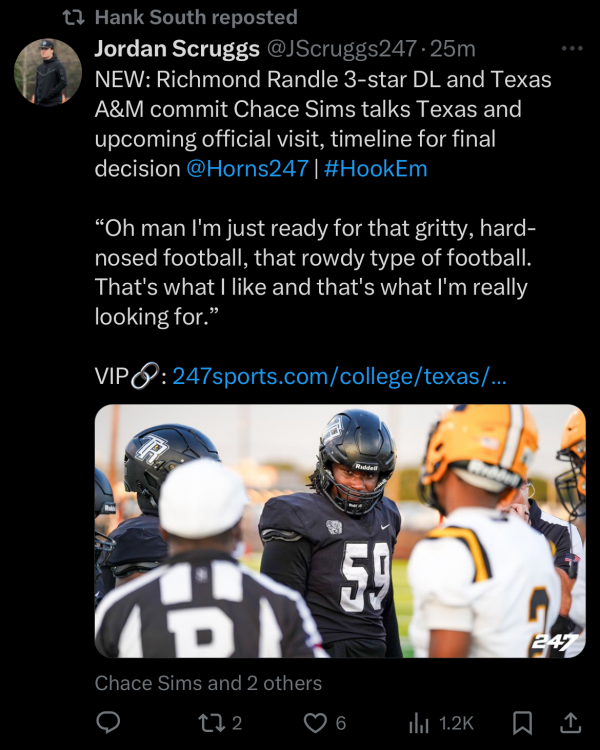Repost this tweet
The width and height of the screenshot is (600, 750).
[221, 722]
